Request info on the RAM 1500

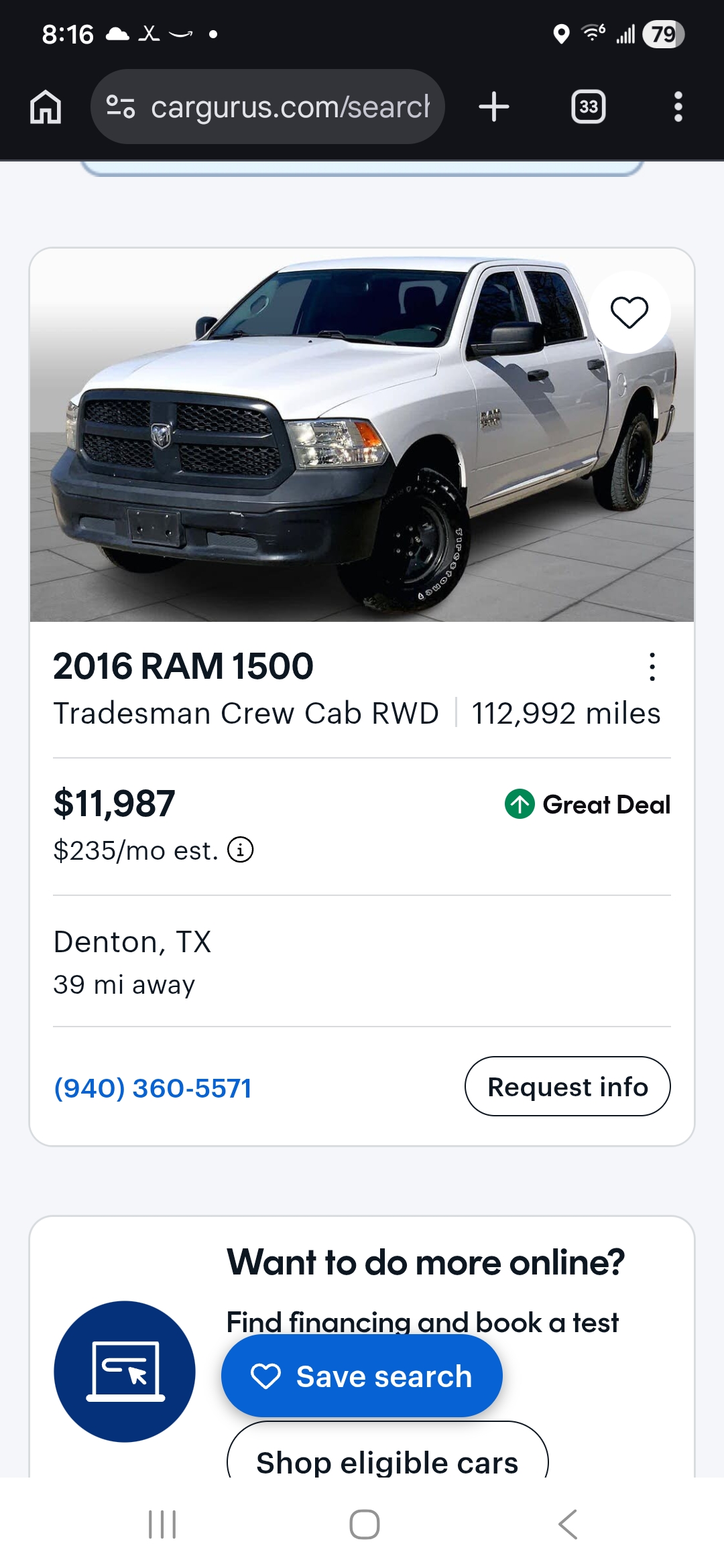tap(567, 1086)
